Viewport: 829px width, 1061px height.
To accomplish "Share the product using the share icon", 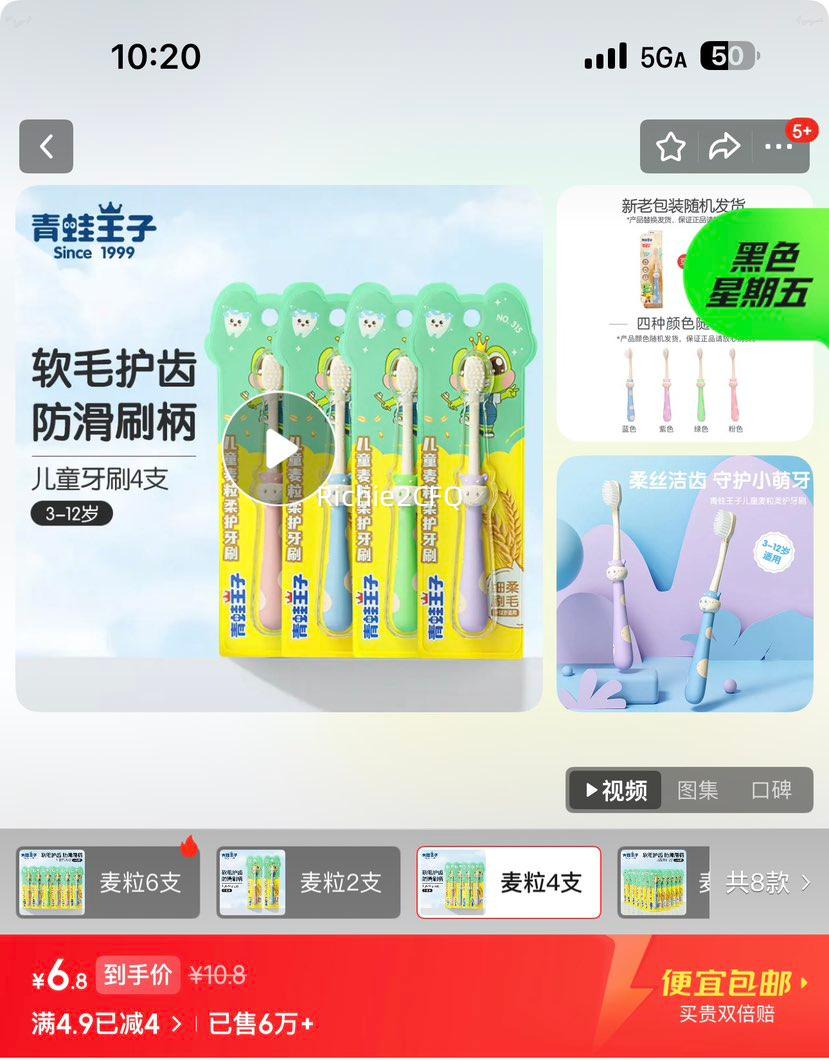I will (x=722, y=146).
